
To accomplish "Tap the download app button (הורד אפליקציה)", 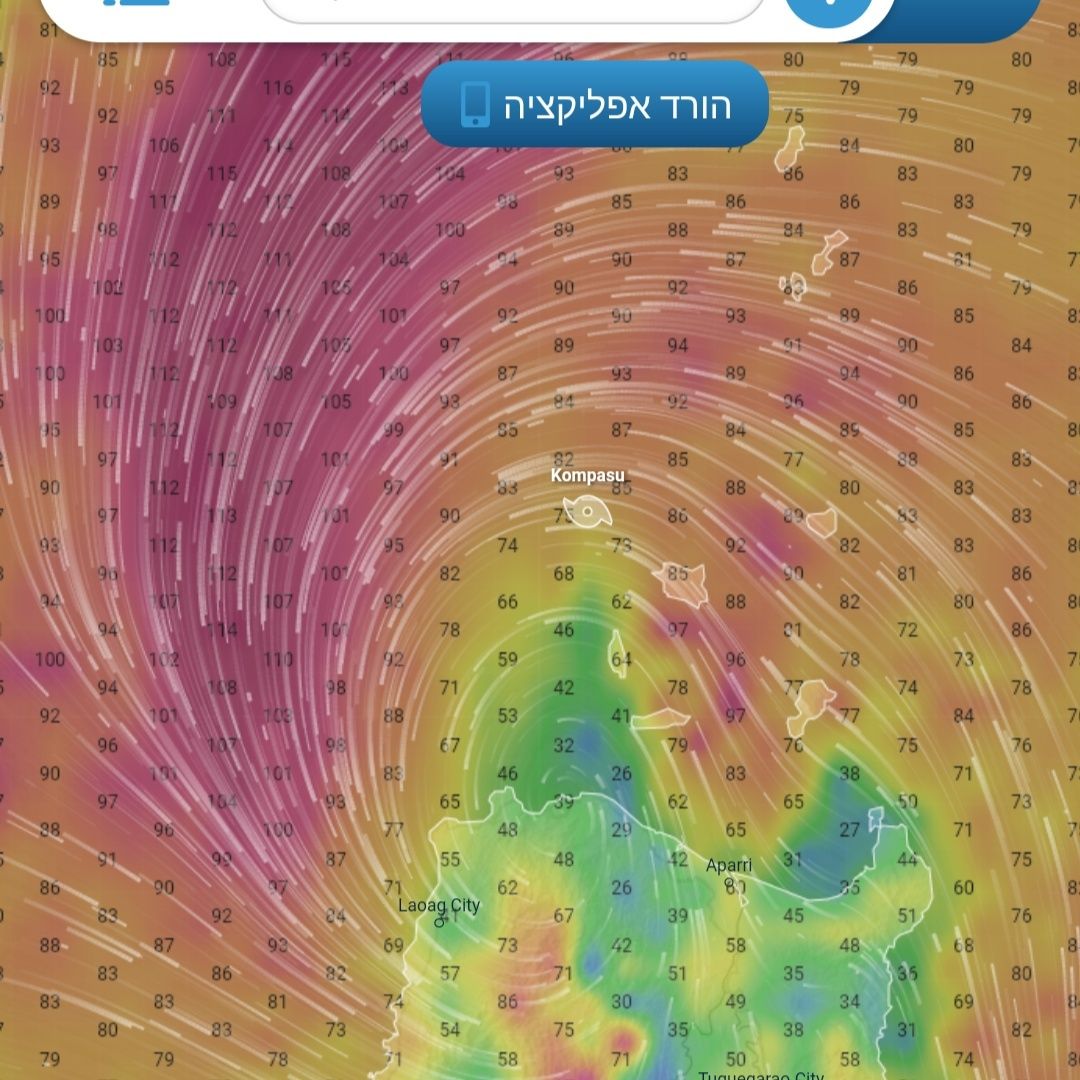I will click(x=594, y=104).
